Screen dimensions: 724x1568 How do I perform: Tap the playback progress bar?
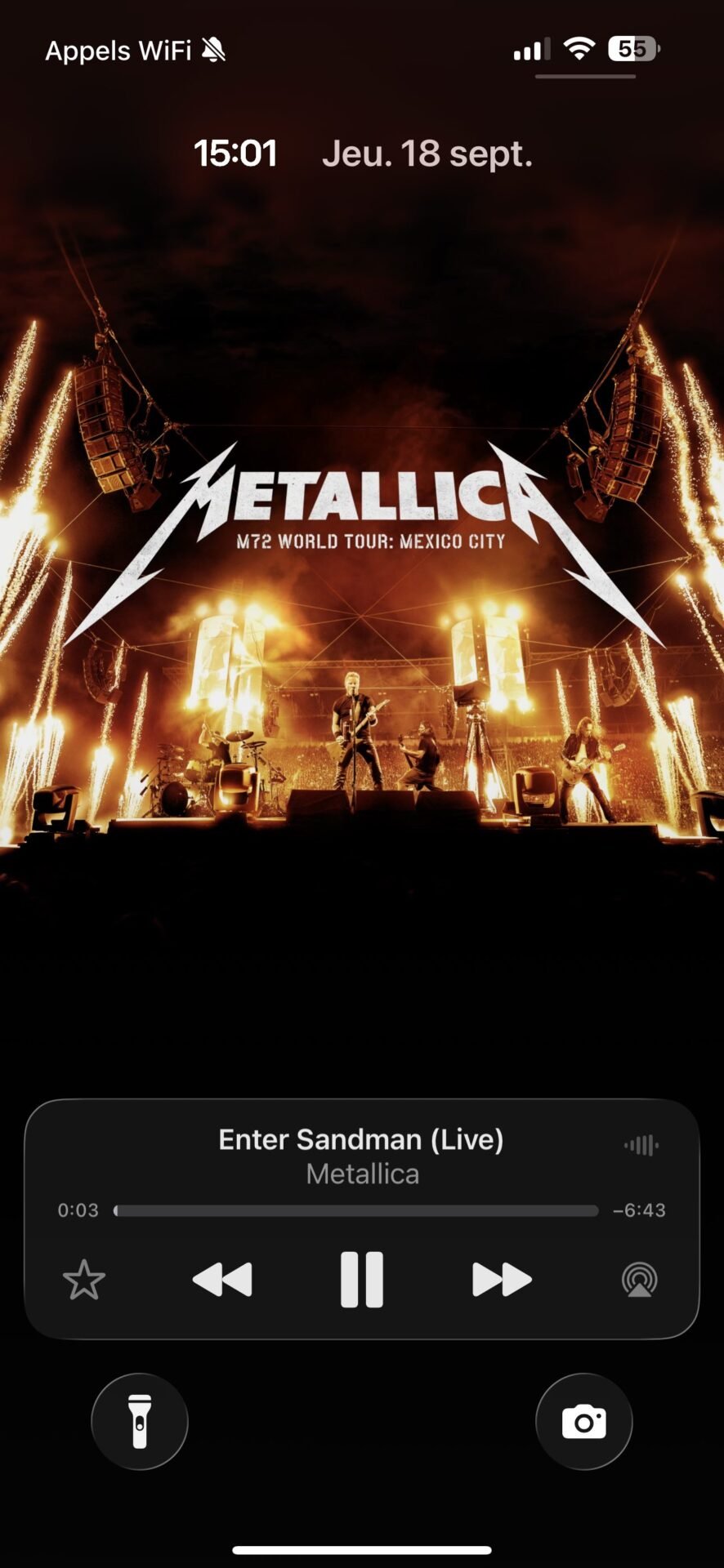(356, 1210)
